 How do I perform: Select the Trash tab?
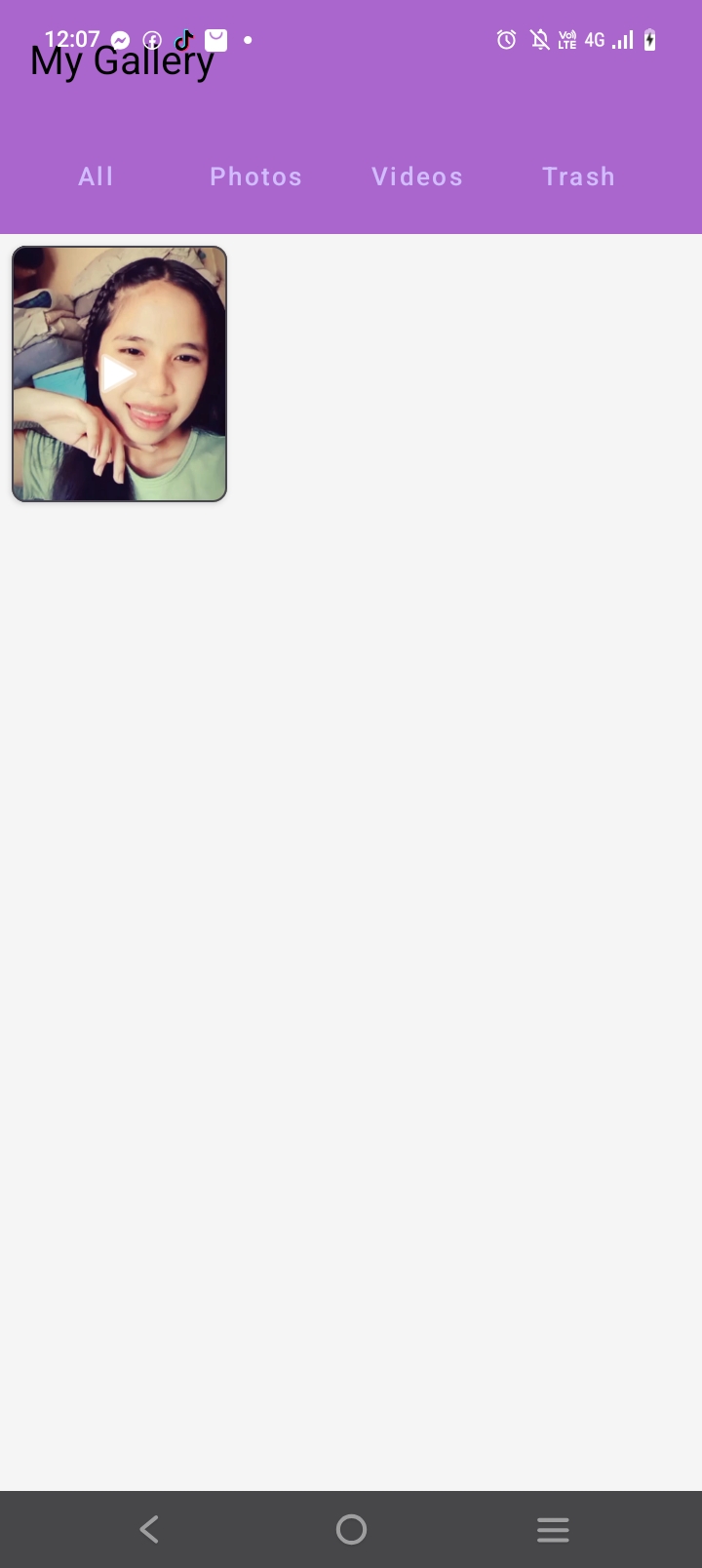click(578, 176)
